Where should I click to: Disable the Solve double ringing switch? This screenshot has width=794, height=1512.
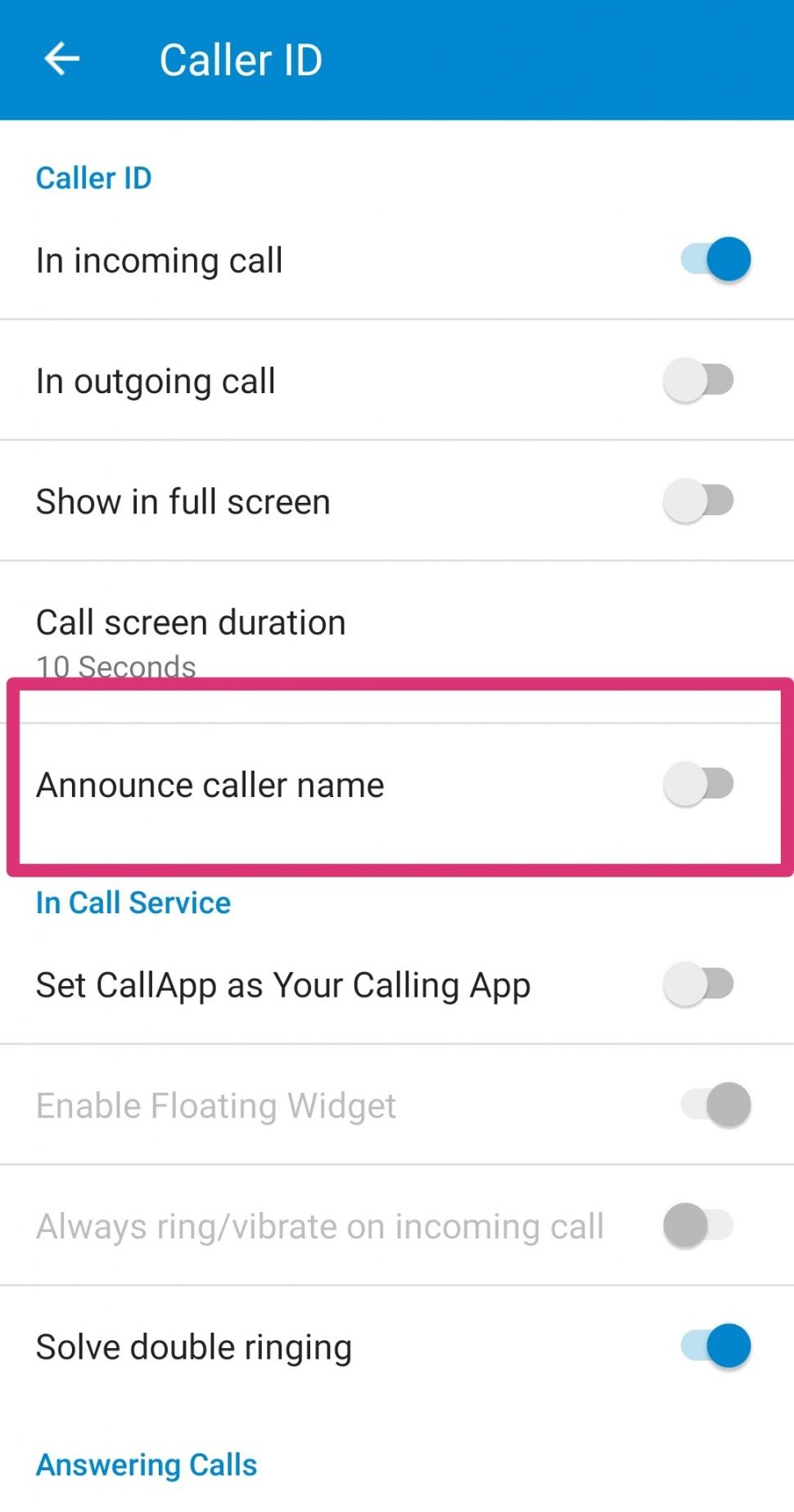tap(715, 1346)
